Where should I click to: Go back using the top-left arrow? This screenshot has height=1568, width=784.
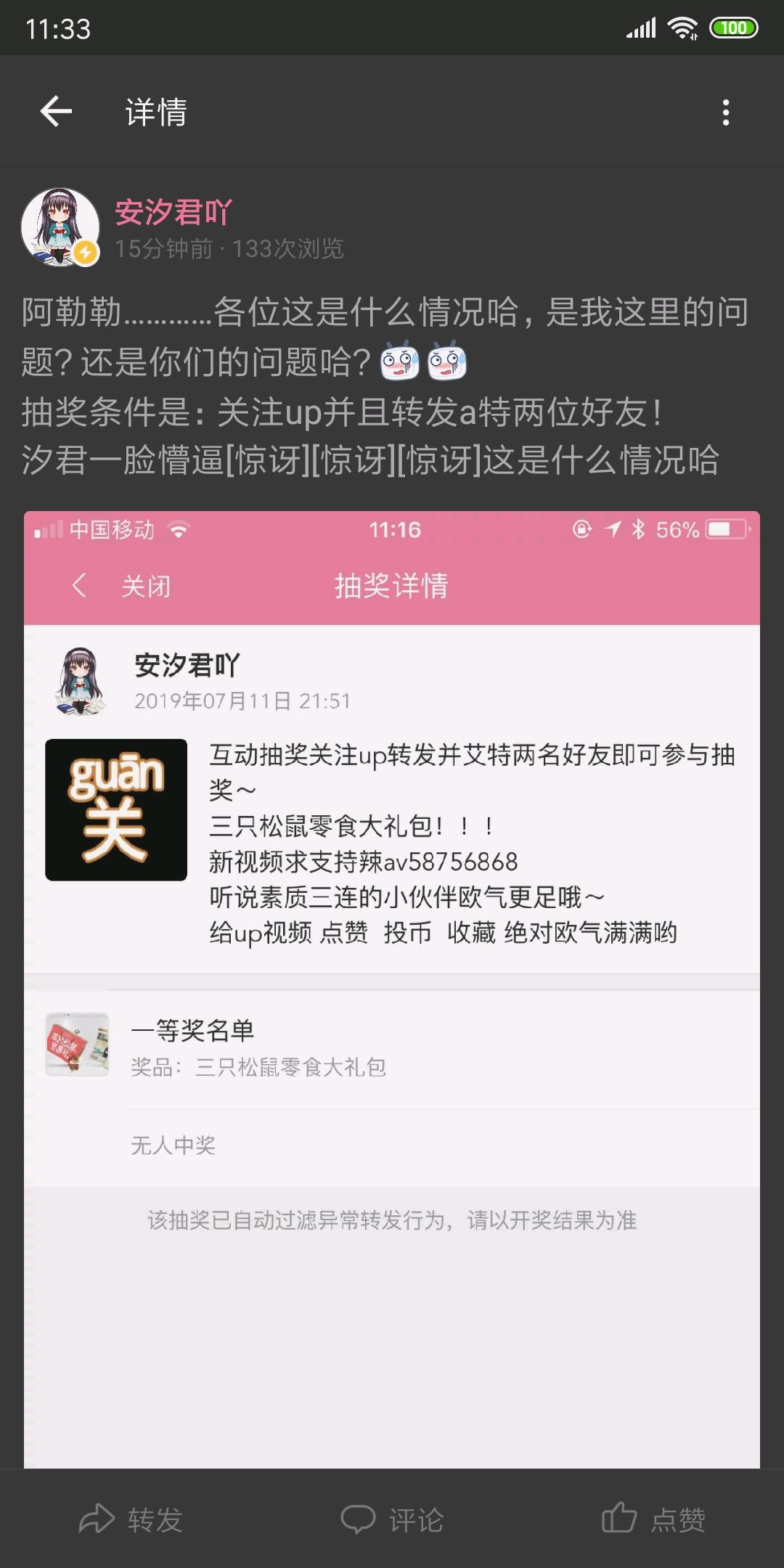[56, 112]
